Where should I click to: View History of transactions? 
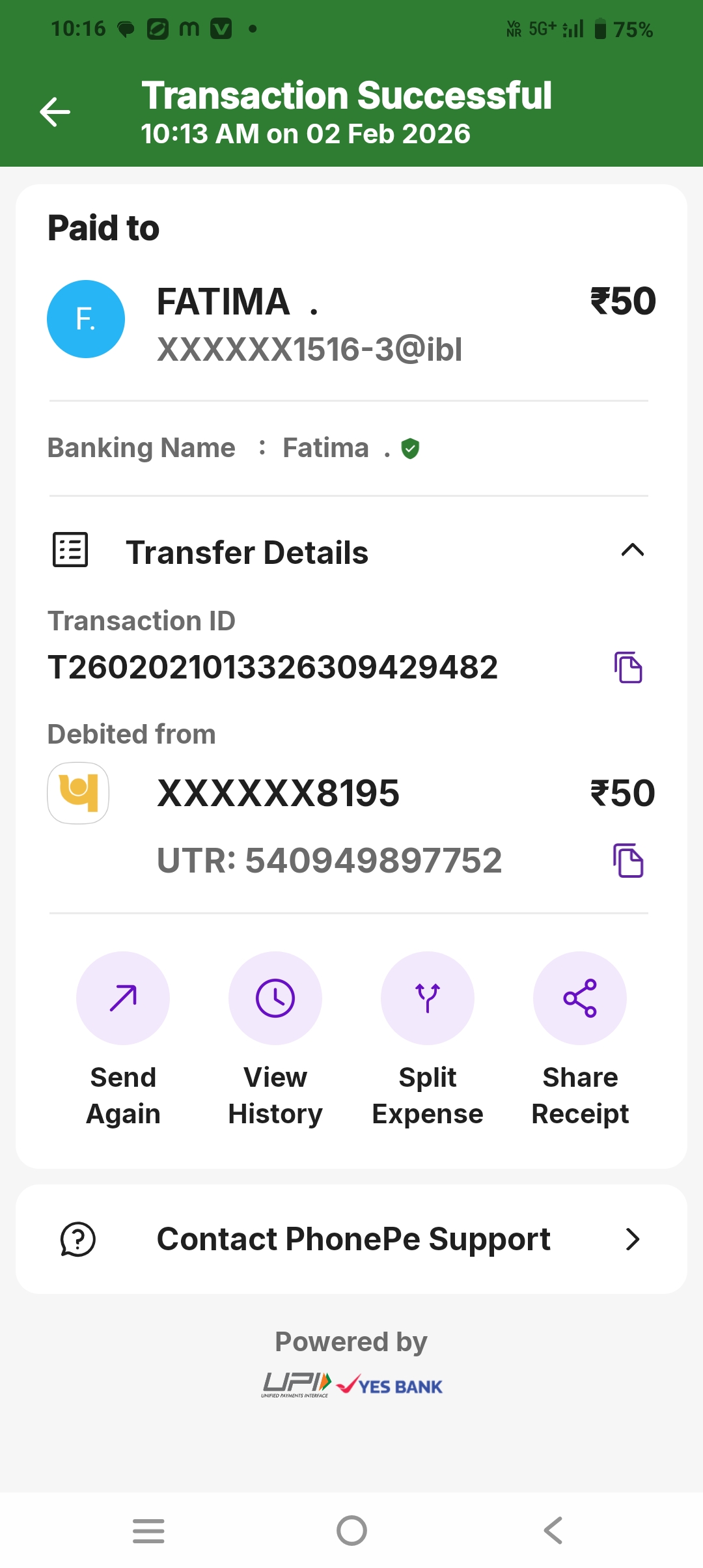(x=275, y=998)
